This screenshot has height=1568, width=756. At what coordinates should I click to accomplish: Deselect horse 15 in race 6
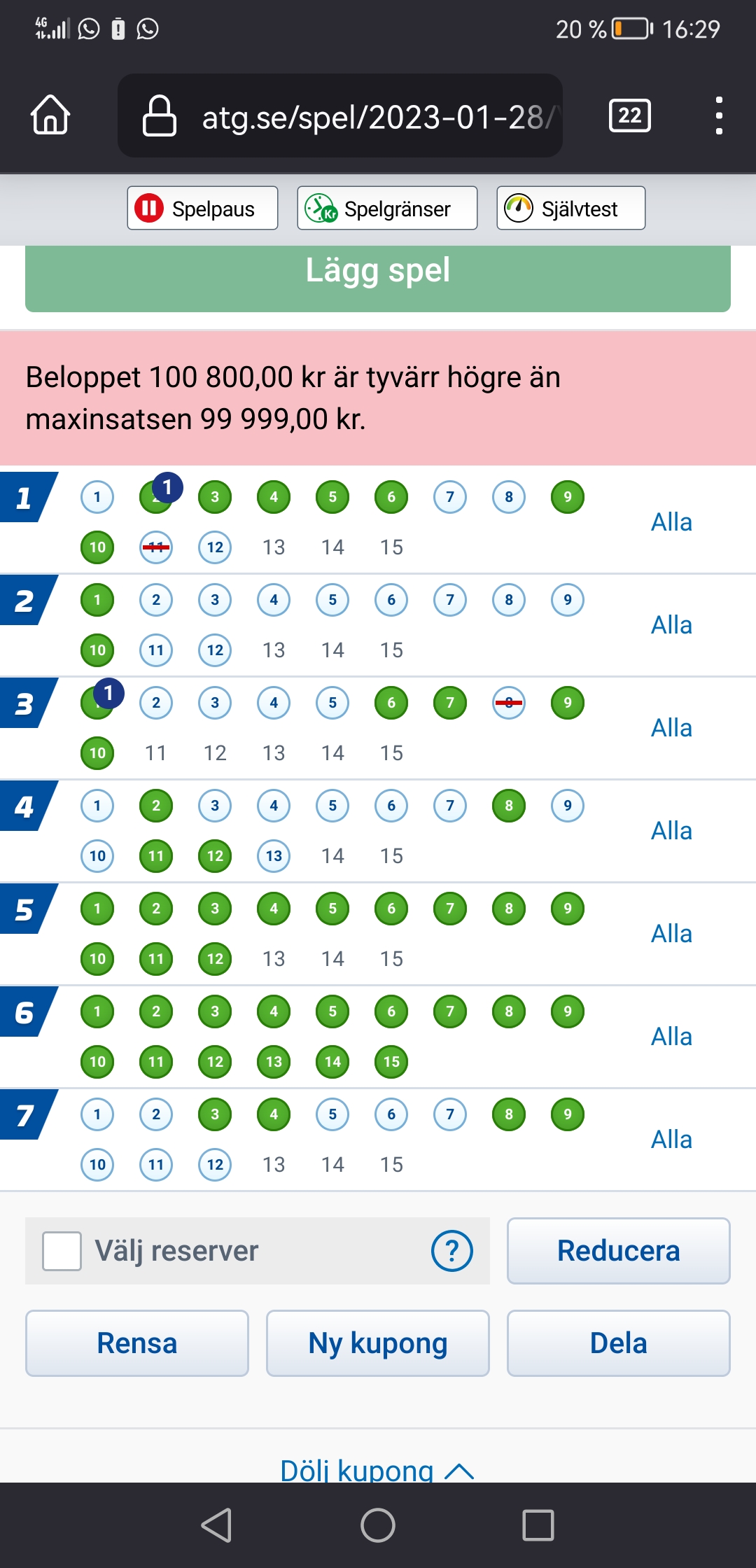[391, 1062]
